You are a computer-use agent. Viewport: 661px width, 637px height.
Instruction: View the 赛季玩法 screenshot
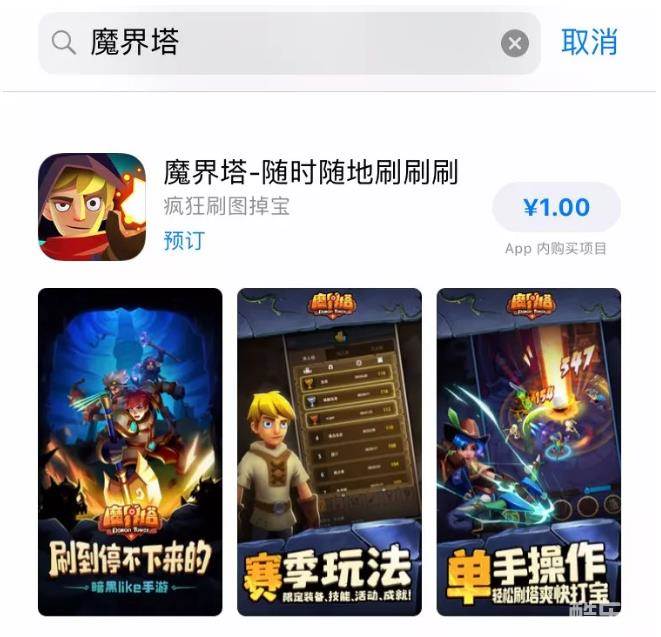pos(329,452)
